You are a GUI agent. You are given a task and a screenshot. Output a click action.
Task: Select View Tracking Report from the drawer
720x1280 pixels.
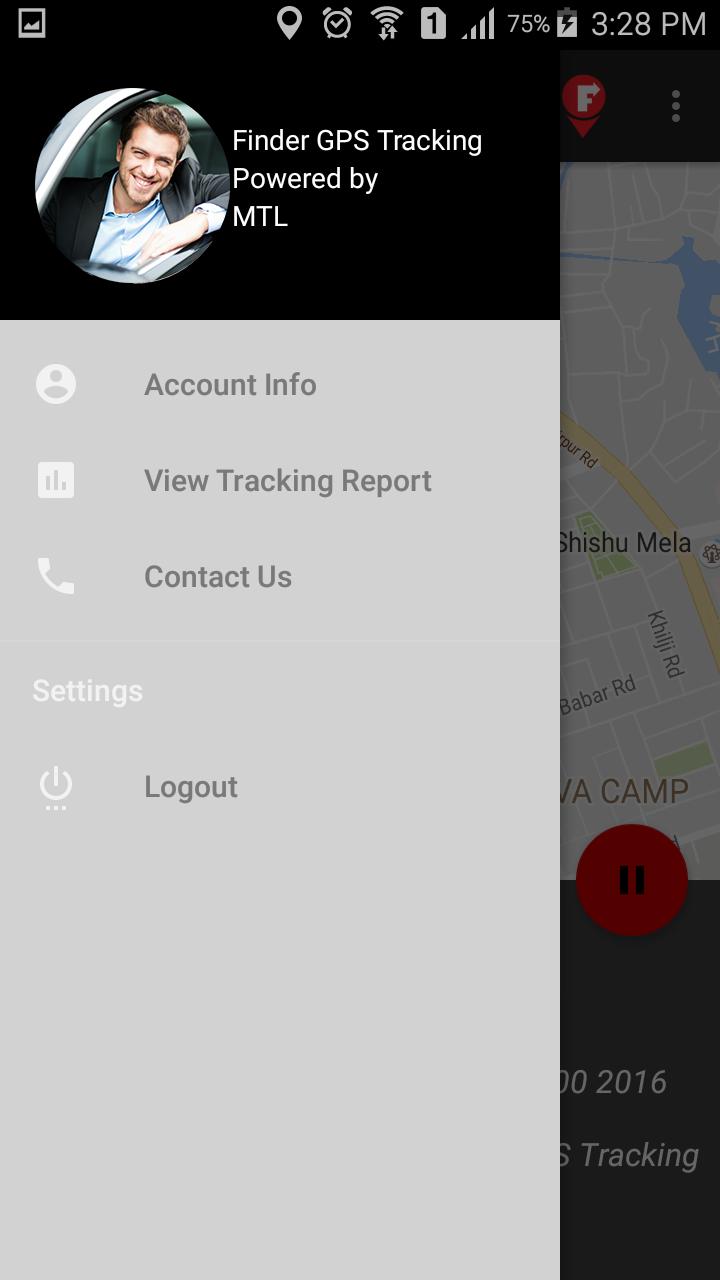click(288, 480)
